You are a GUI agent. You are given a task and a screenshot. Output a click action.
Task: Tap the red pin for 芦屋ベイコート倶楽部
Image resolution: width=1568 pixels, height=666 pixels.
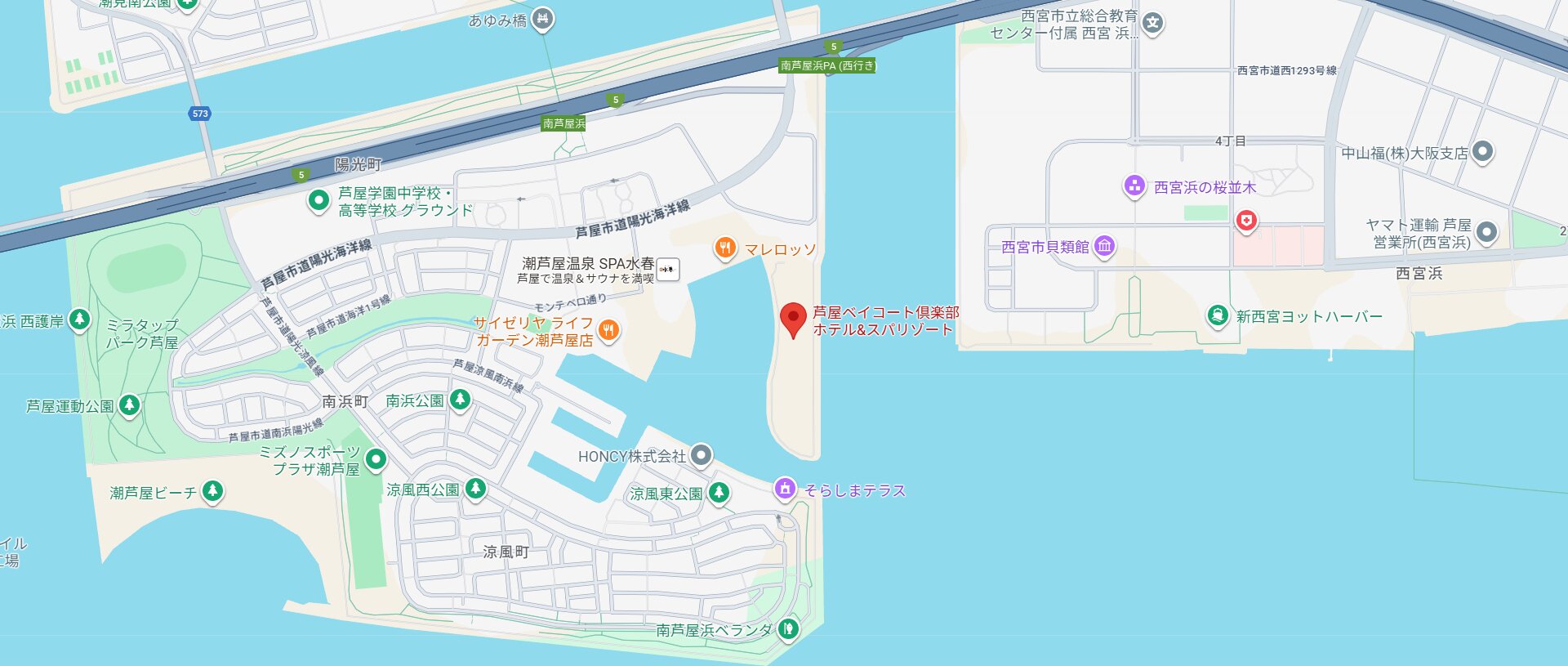click(x=793, y=318)
